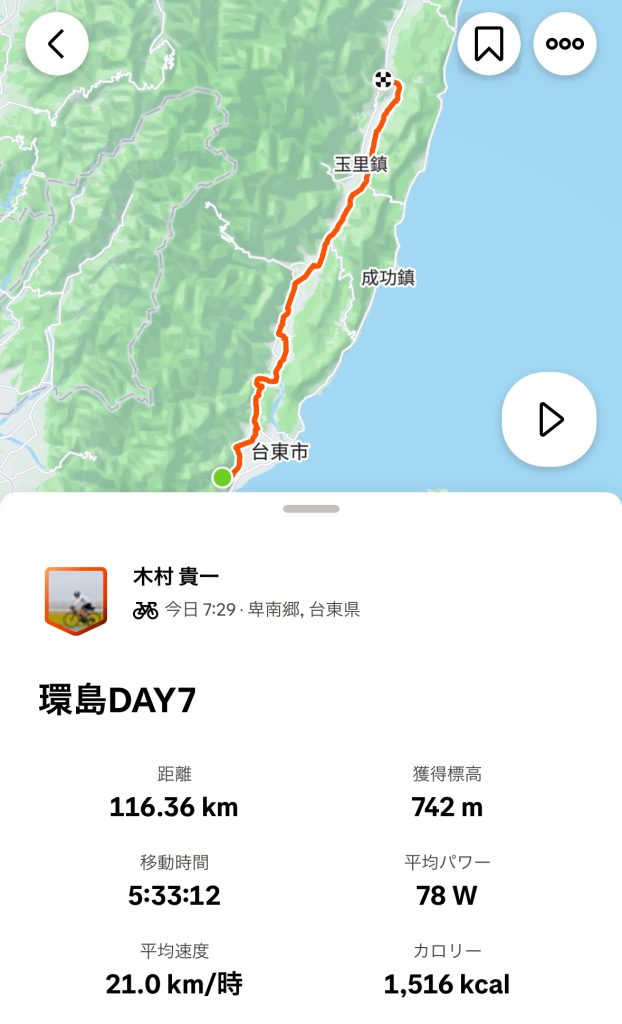Play the route flyover animation
This screenshot has width=622, height=1024.
point(549,419)
